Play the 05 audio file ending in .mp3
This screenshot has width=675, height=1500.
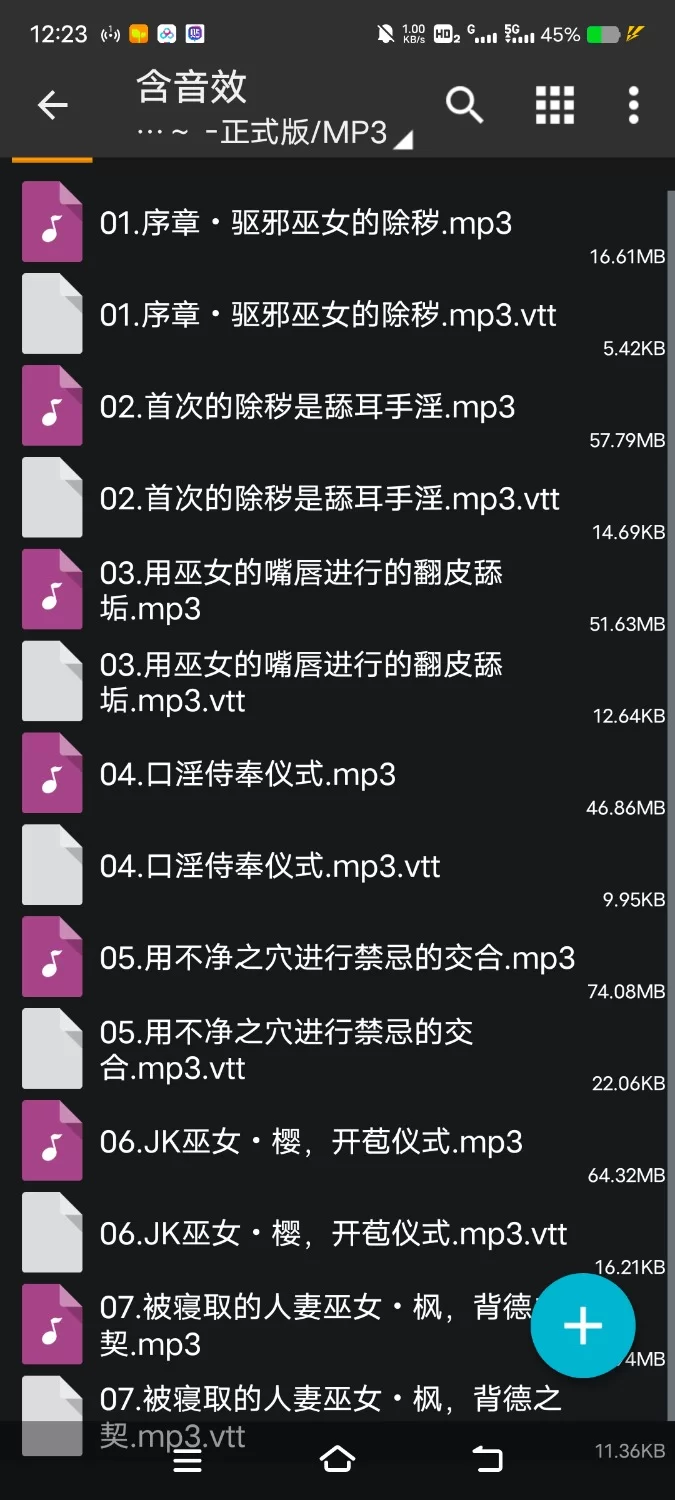[337, 959]
